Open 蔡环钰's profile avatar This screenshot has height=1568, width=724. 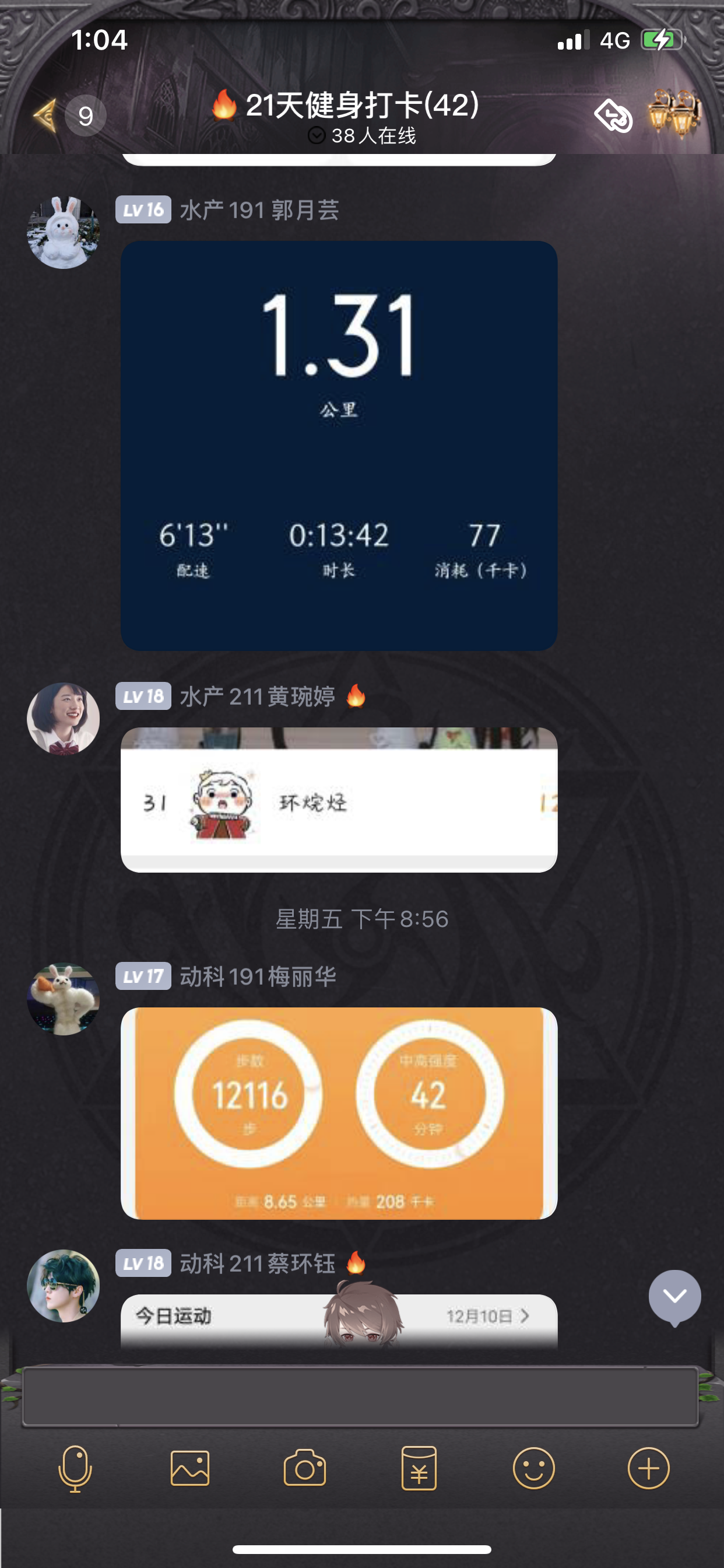click(64, 1286)
